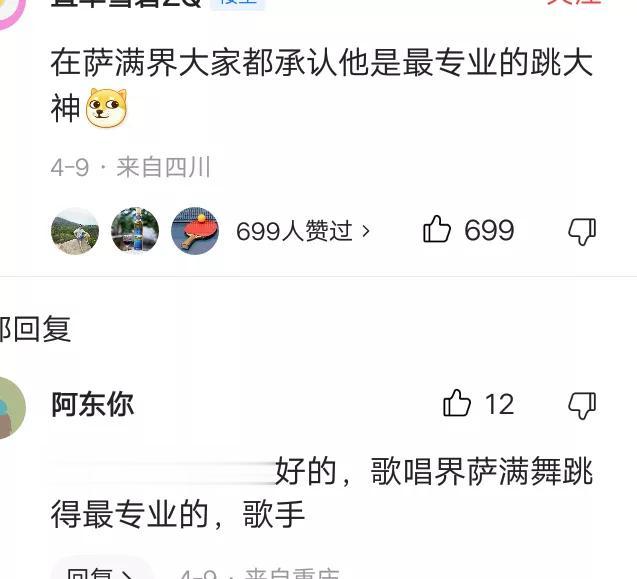Screen dimensions: 637x579
Task: Like 阿东你's reply
Action: pos(457,403)
